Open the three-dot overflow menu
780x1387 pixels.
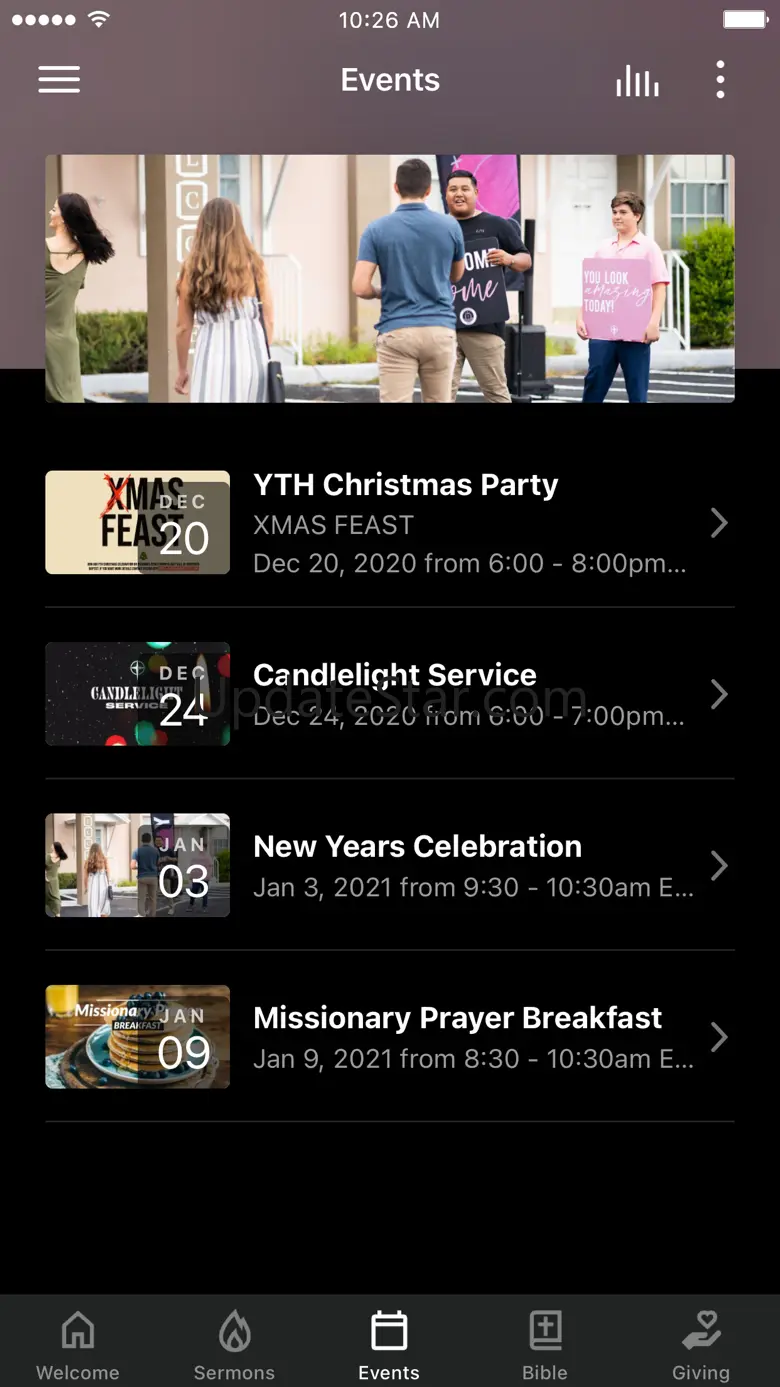720,80
